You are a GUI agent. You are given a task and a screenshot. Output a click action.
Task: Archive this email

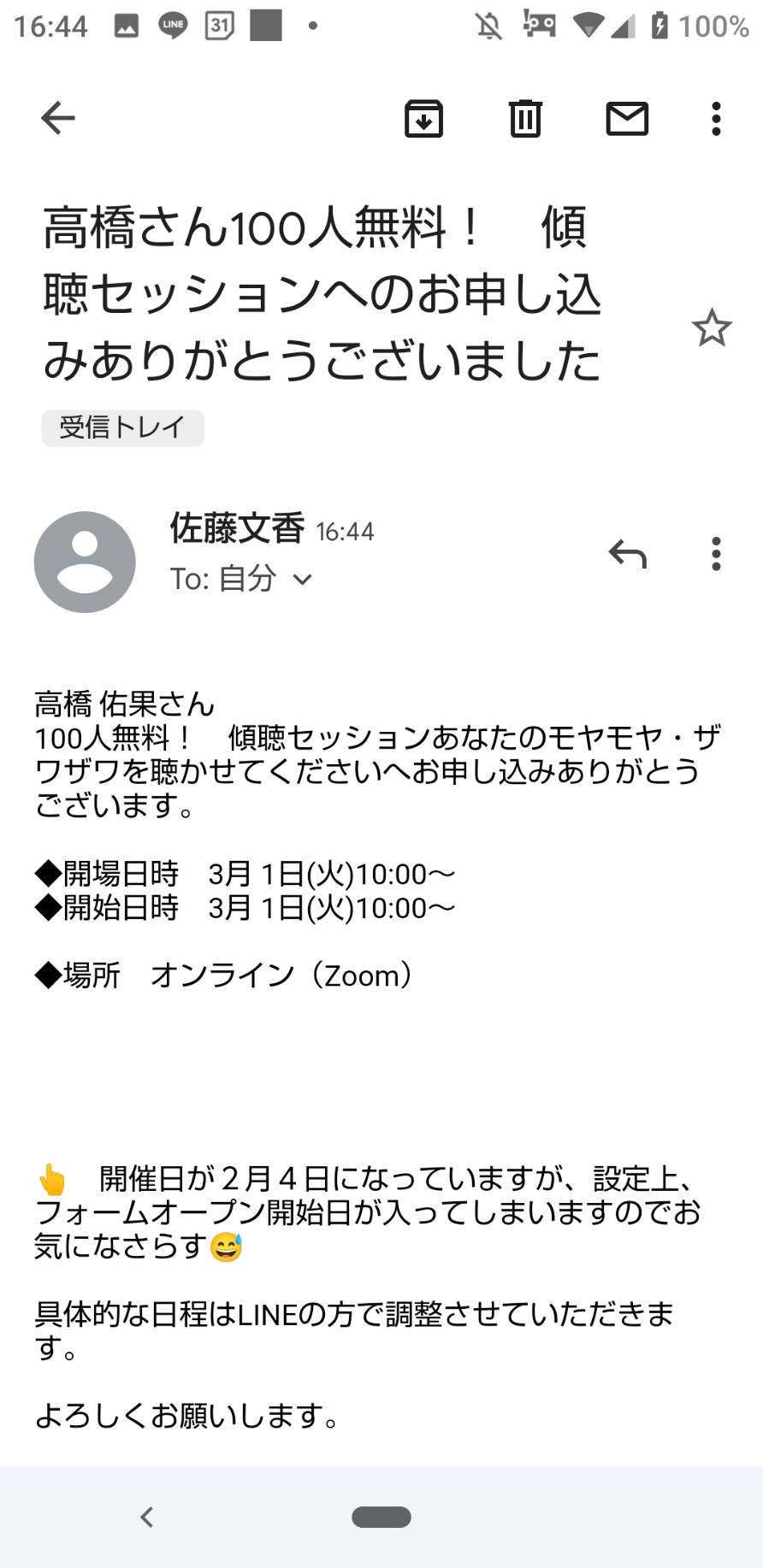tap(423, 118)
